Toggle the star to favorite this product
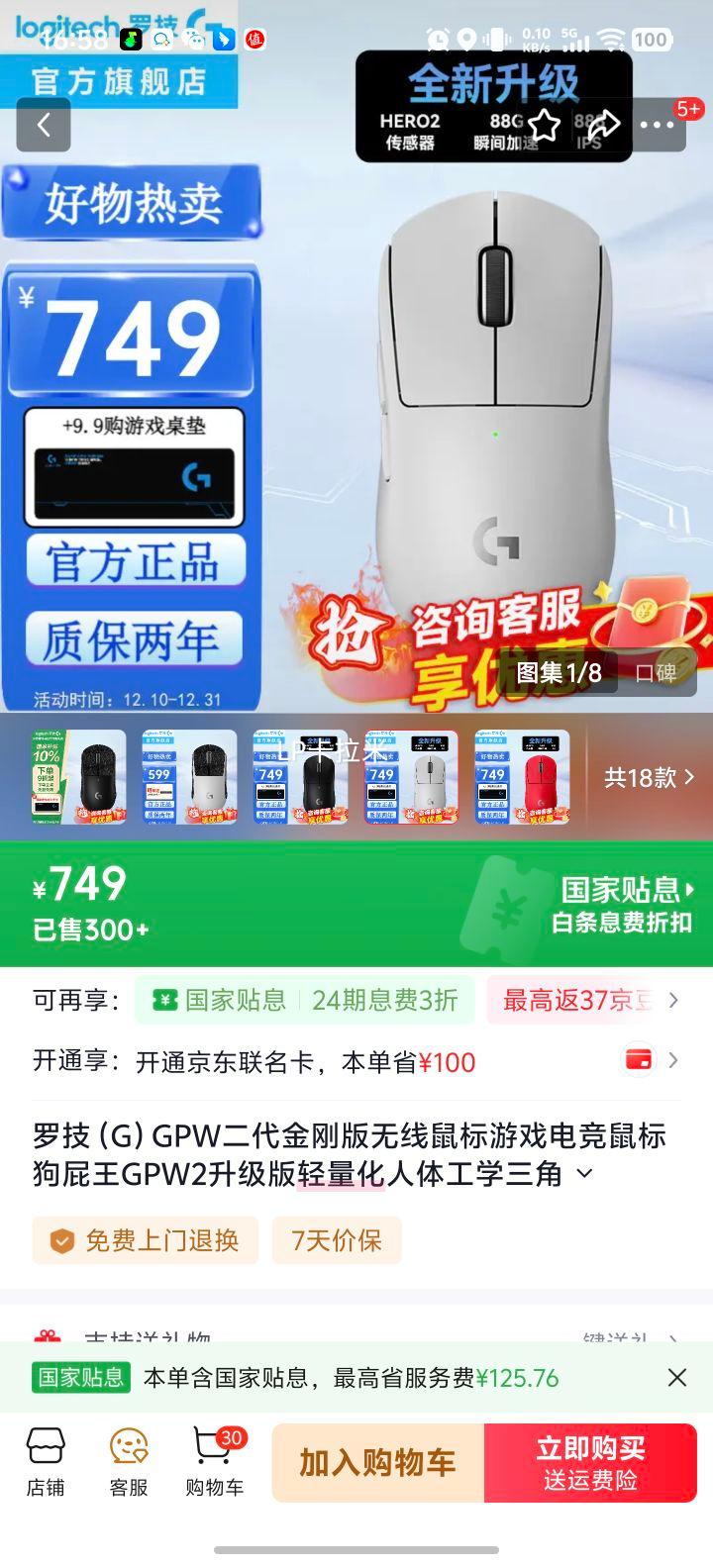713x1568 pixels. coord(542,126)
